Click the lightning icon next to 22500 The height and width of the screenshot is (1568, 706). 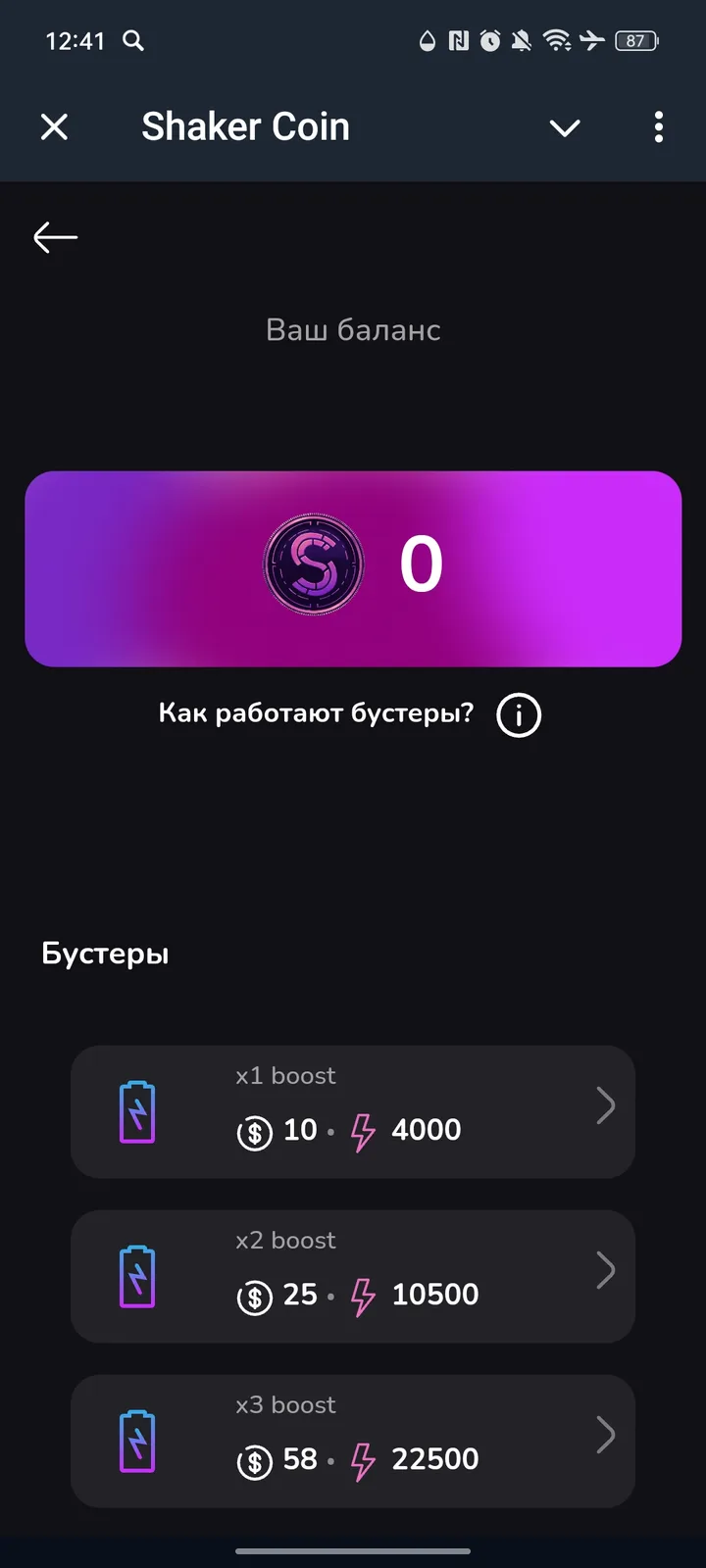[x=362, y=1460]
